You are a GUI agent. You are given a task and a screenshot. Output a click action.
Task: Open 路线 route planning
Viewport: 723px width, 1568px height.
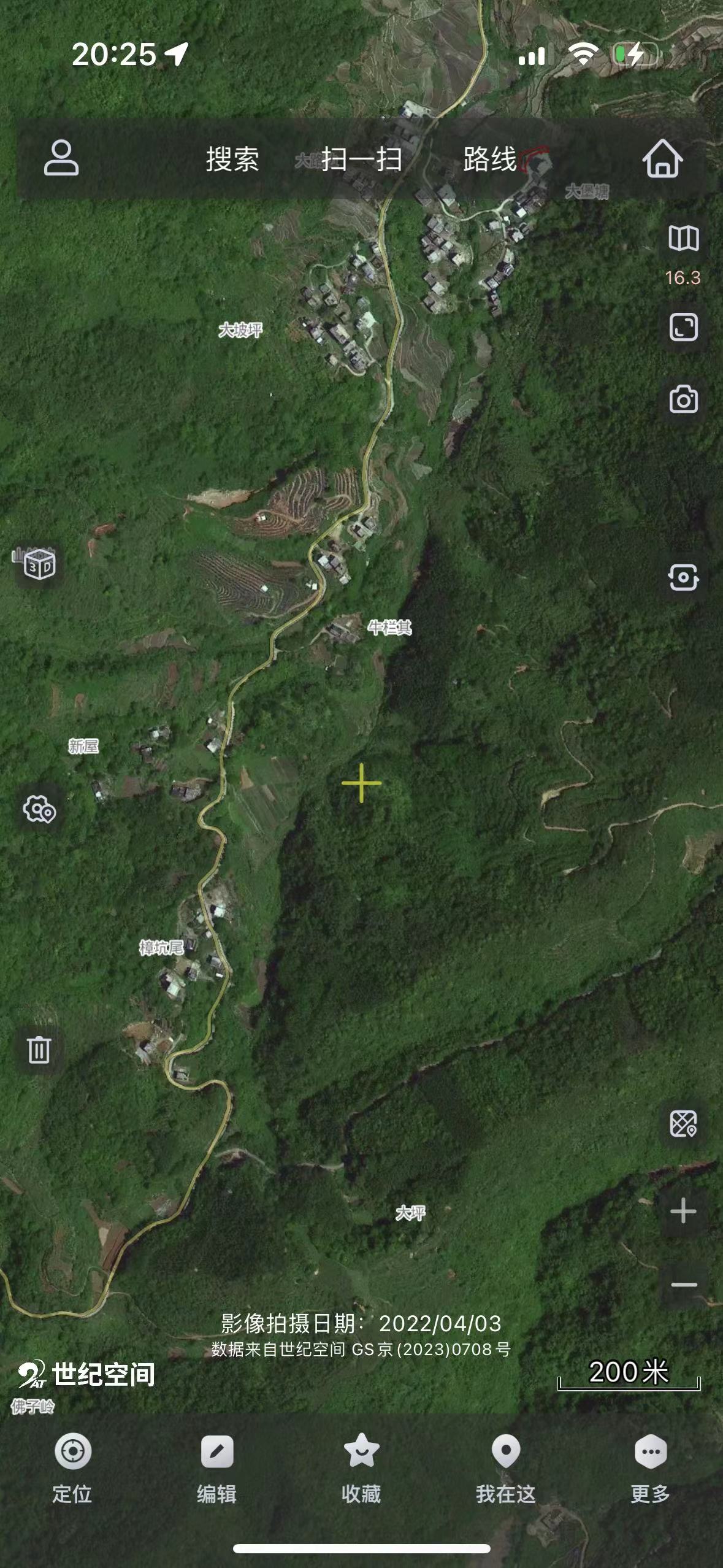point(490,159)
